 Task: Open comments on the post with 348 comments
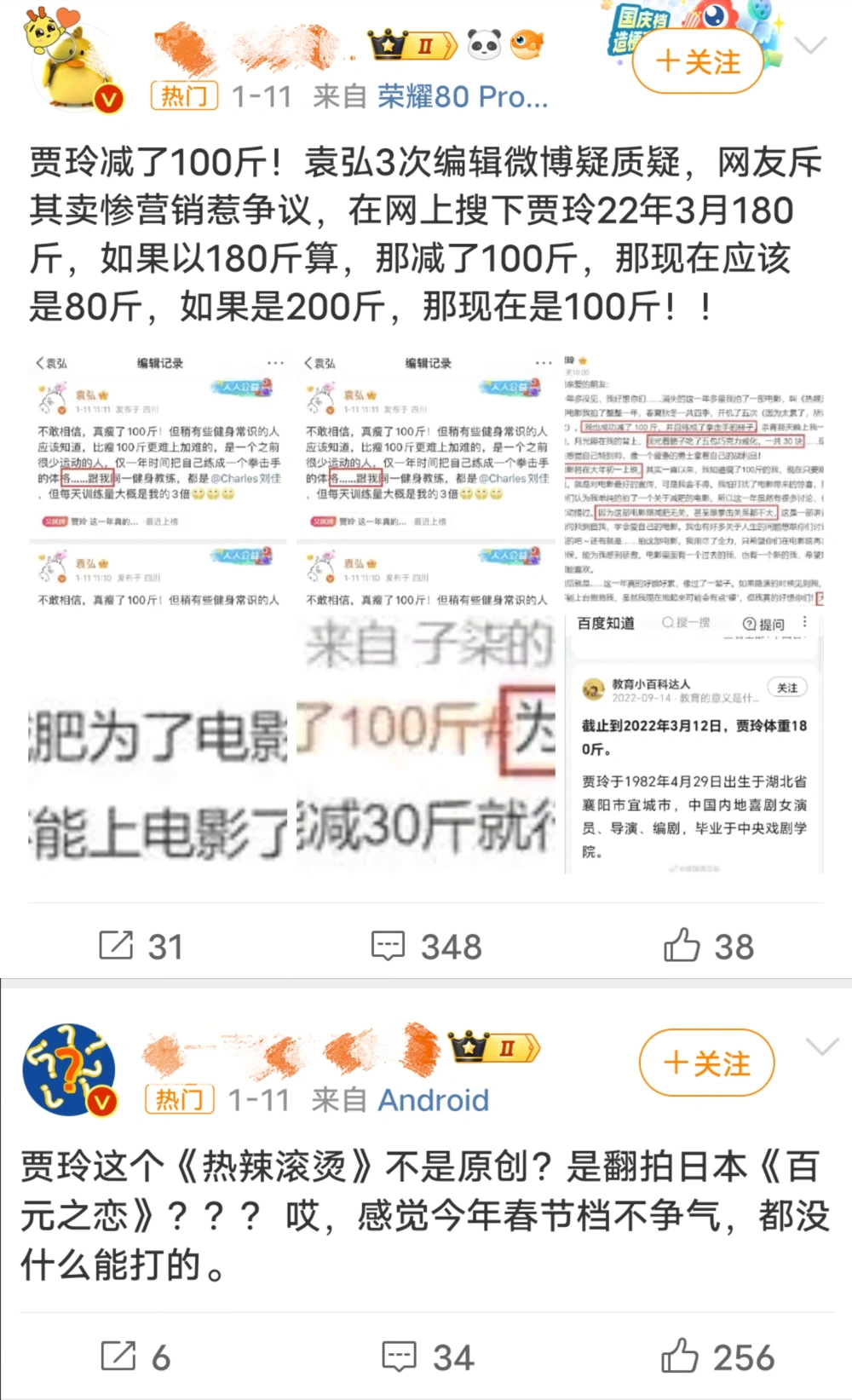point(426,946)
